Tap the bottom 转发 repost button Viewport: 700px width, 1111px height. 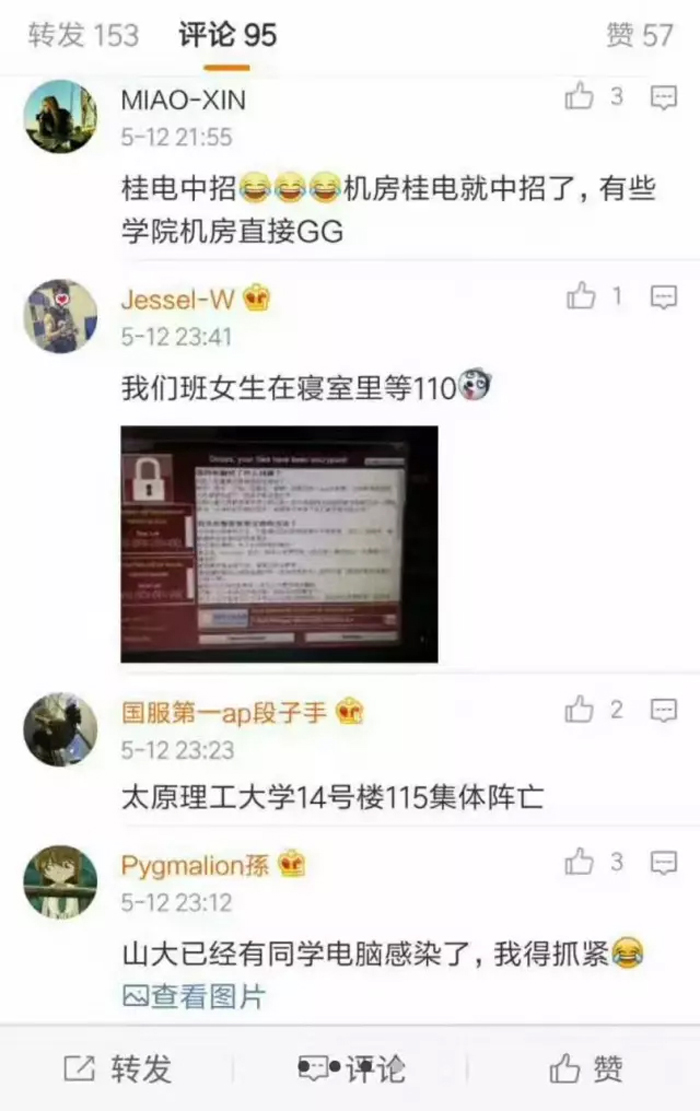118,1069
